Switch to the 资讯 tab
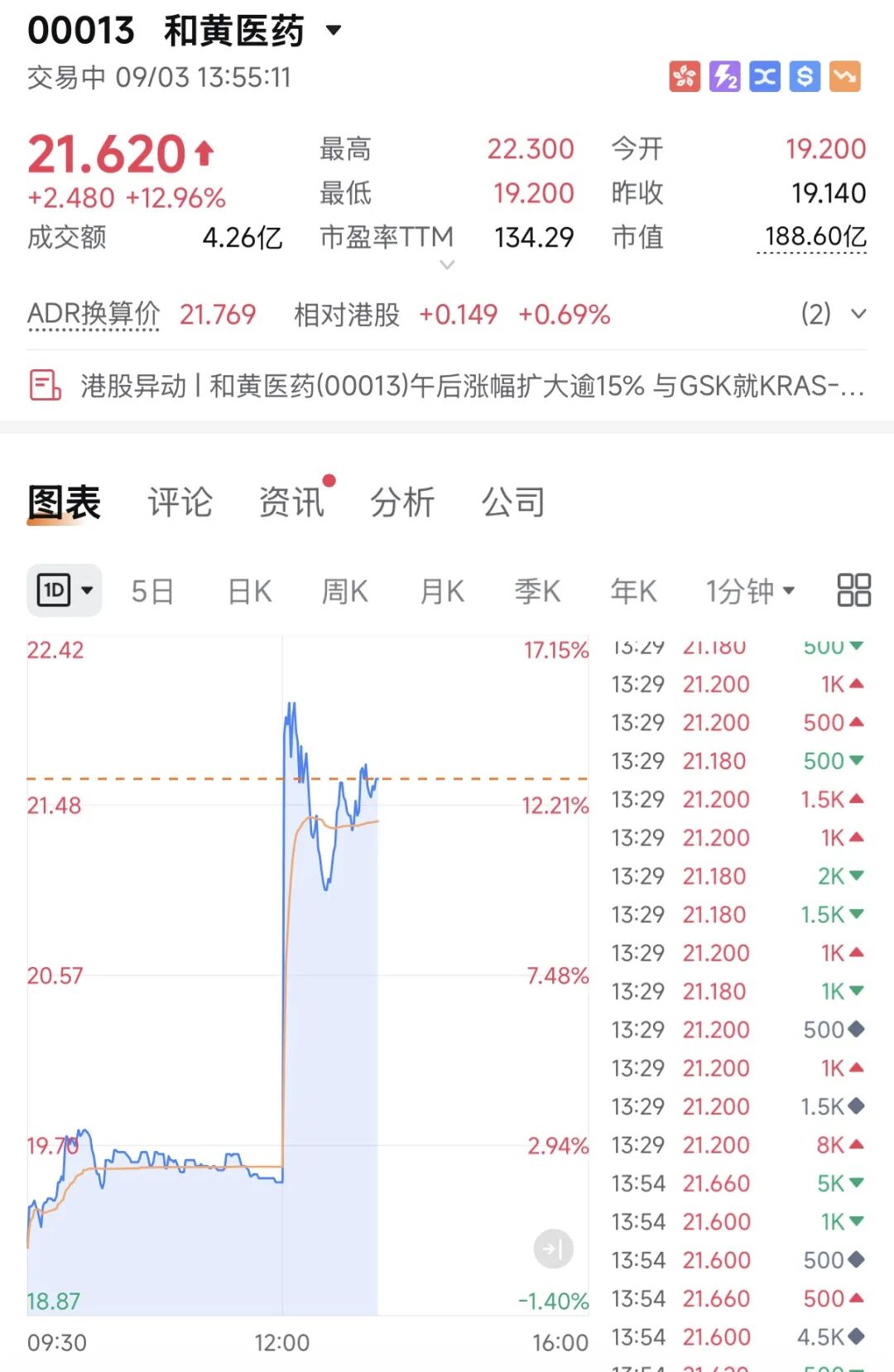The width and height of the screenshot is (894, 1372). click(x=291, y=503)
